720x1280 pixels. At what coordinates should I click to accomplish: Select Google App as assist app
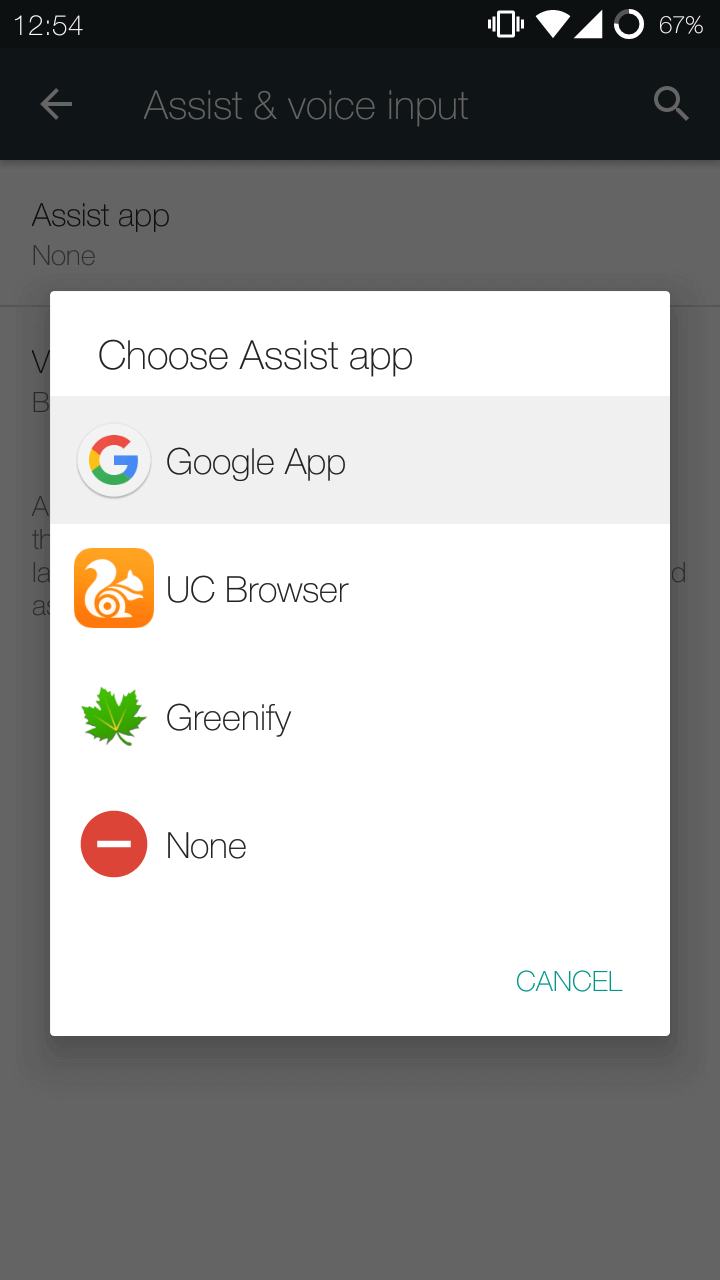point(360,460)
